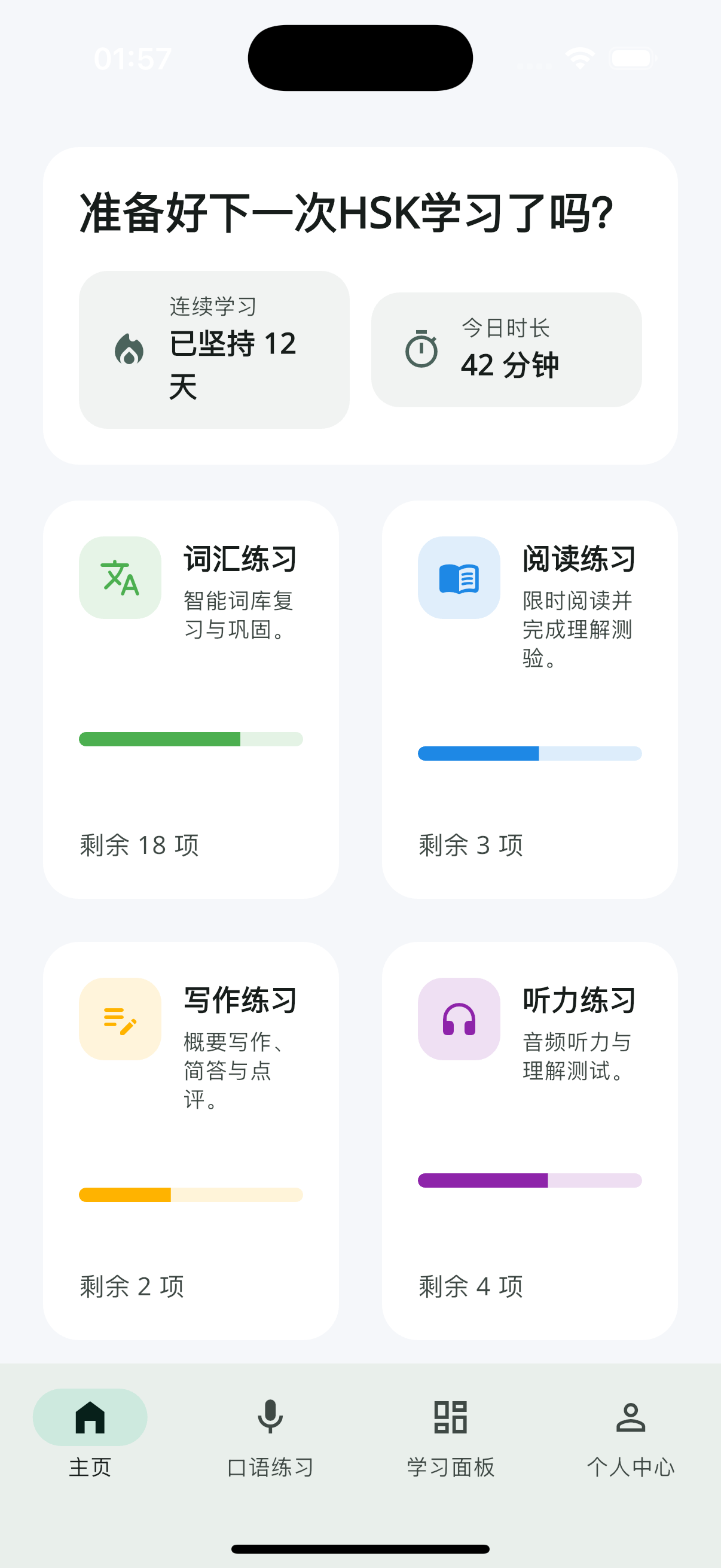Tap the green vocabulary progress bar

pos(191,739)
